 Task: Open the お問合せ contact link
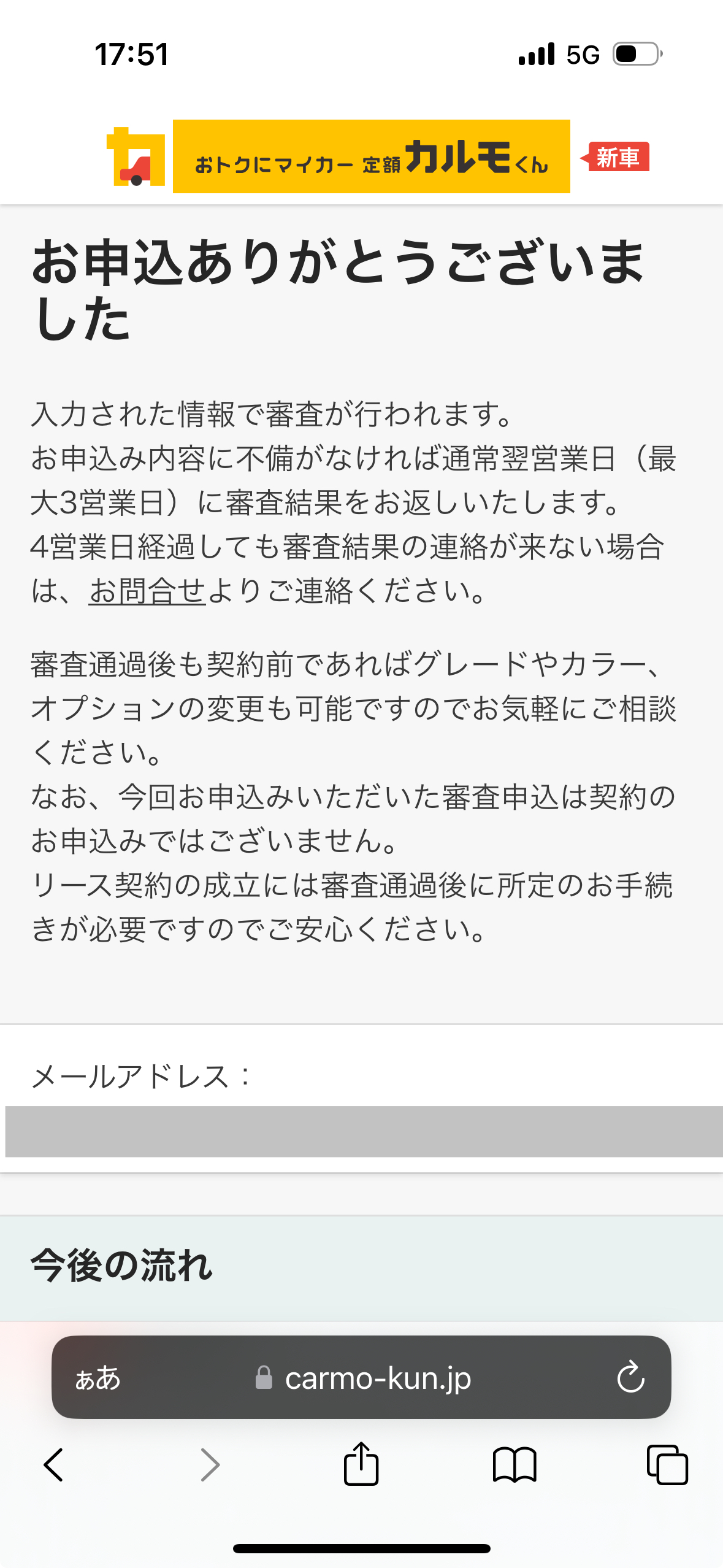pyautogui.click(x=147, y=591)
